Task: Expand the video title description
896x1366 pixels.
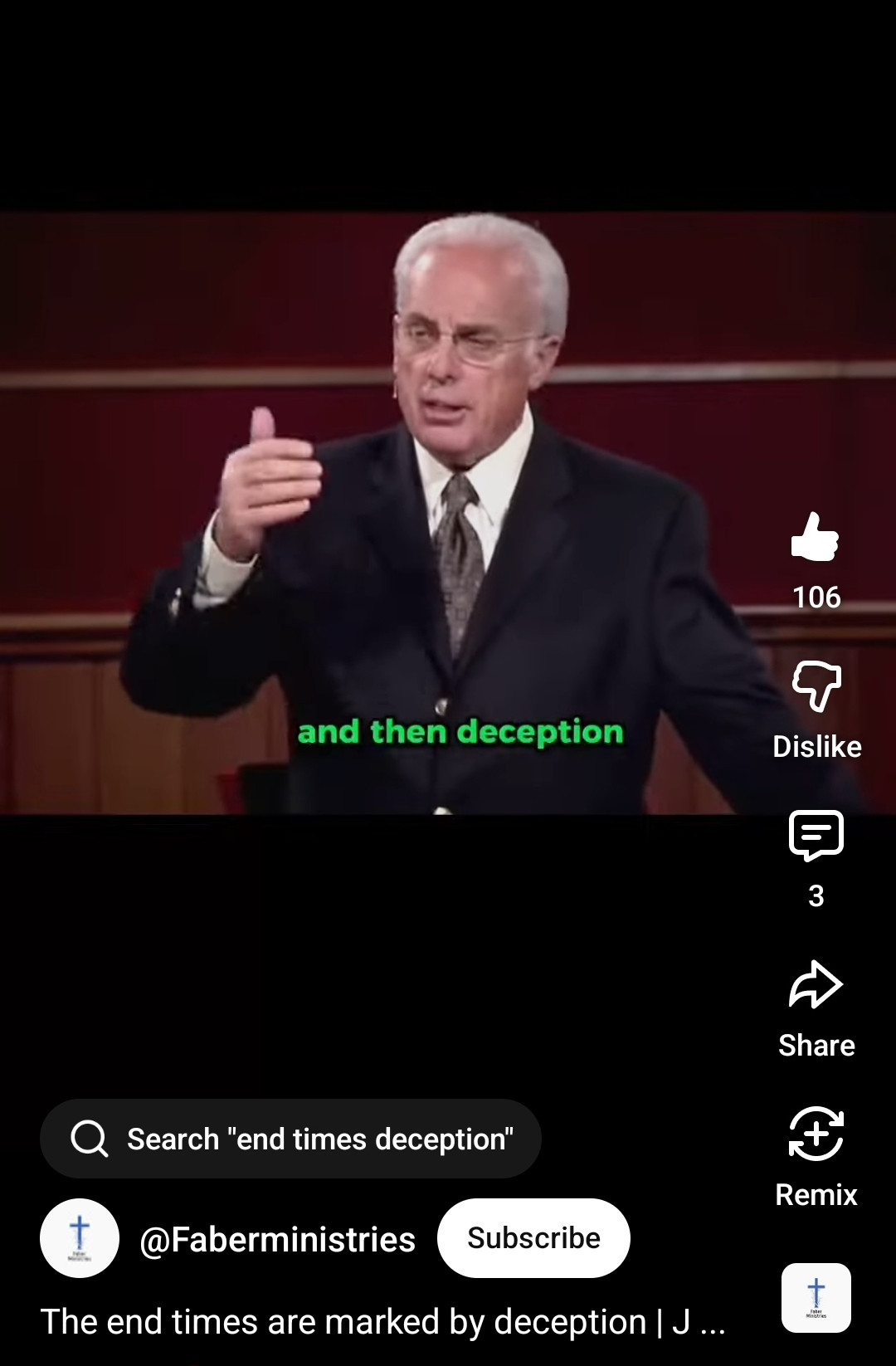Action: [382, 1322]
